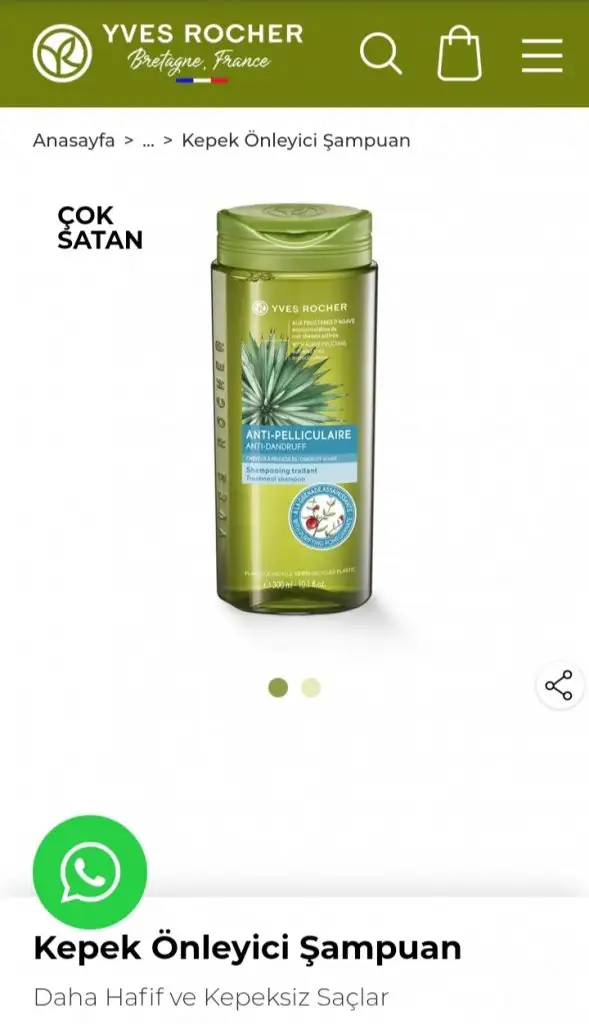Viewport: 589px width, 1024px height.
Task: Go to Anasayfa breadcrumb link
Action: click(74, 140)
